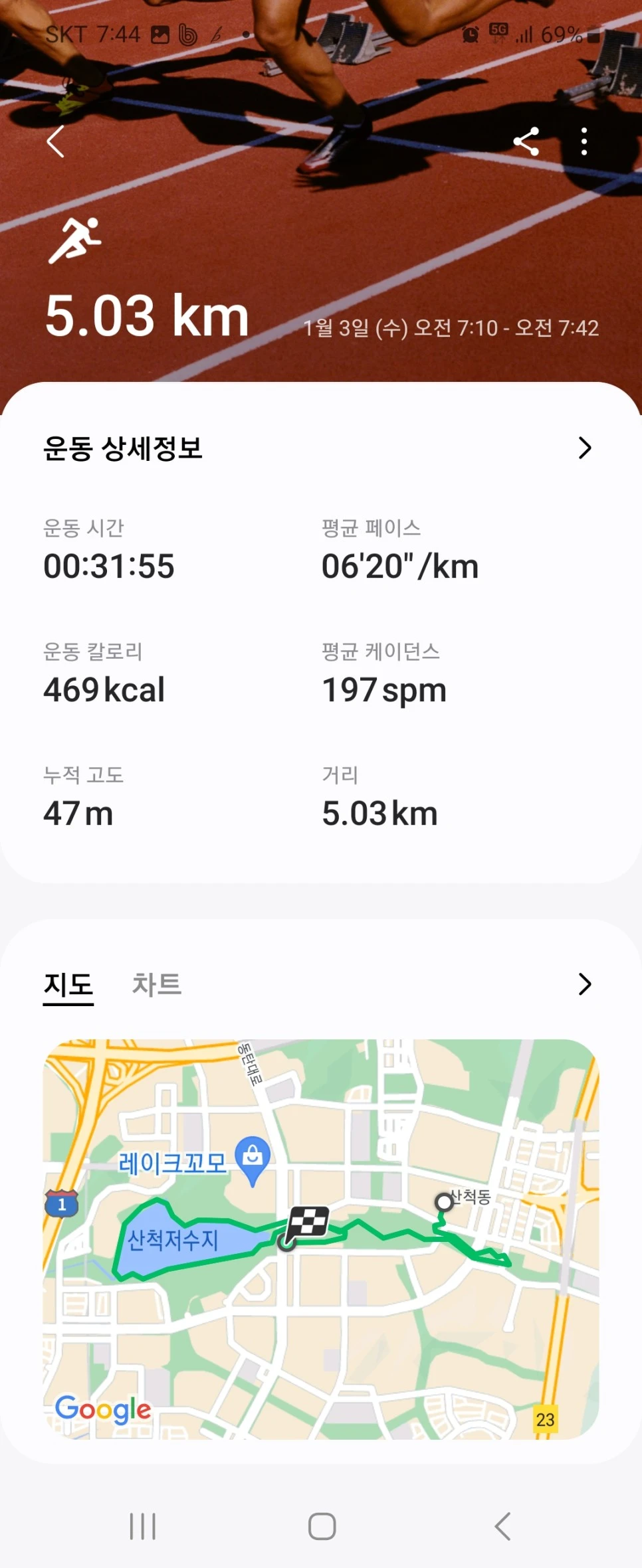Share this running workout

526,141
